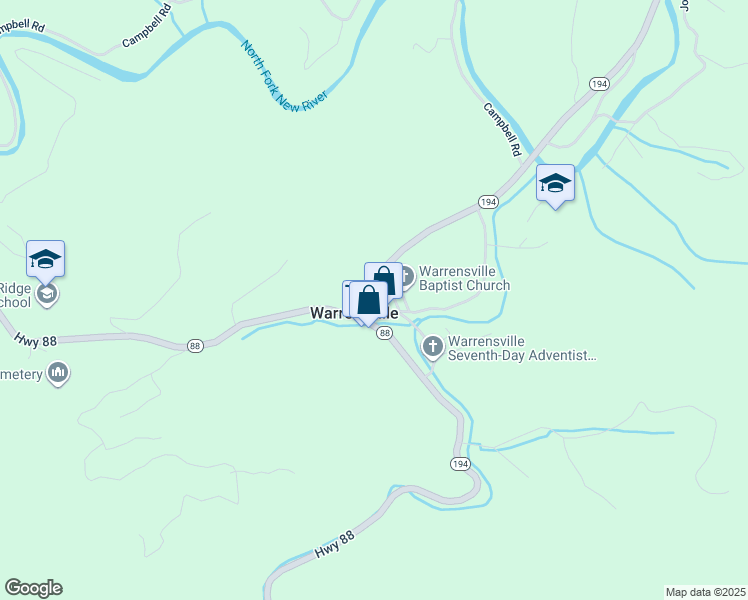Open the Google logo link
Image resolution: width=748 pixels, height=600 pixels.
tap(33, 588)
